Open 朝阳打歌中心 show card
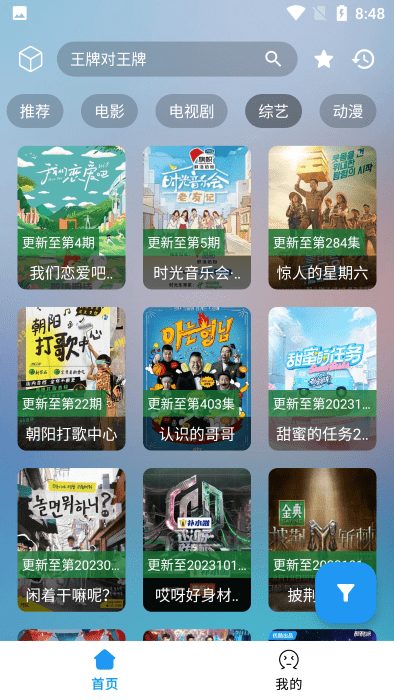This screenshot has height=700, width=394. coord(71,379)
